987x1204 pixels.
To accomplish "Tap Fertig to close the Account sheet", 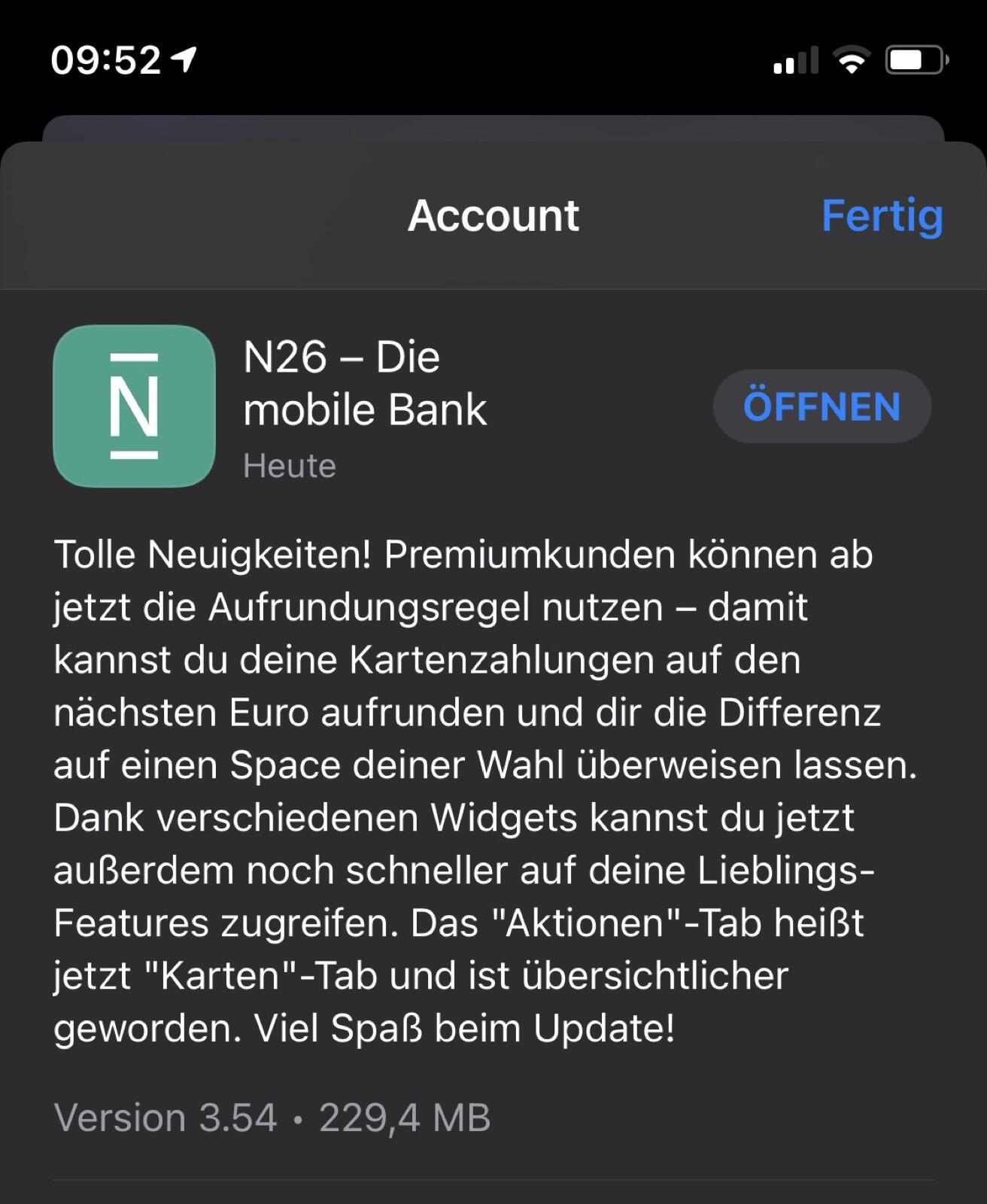I will click(x=882, y=217).
